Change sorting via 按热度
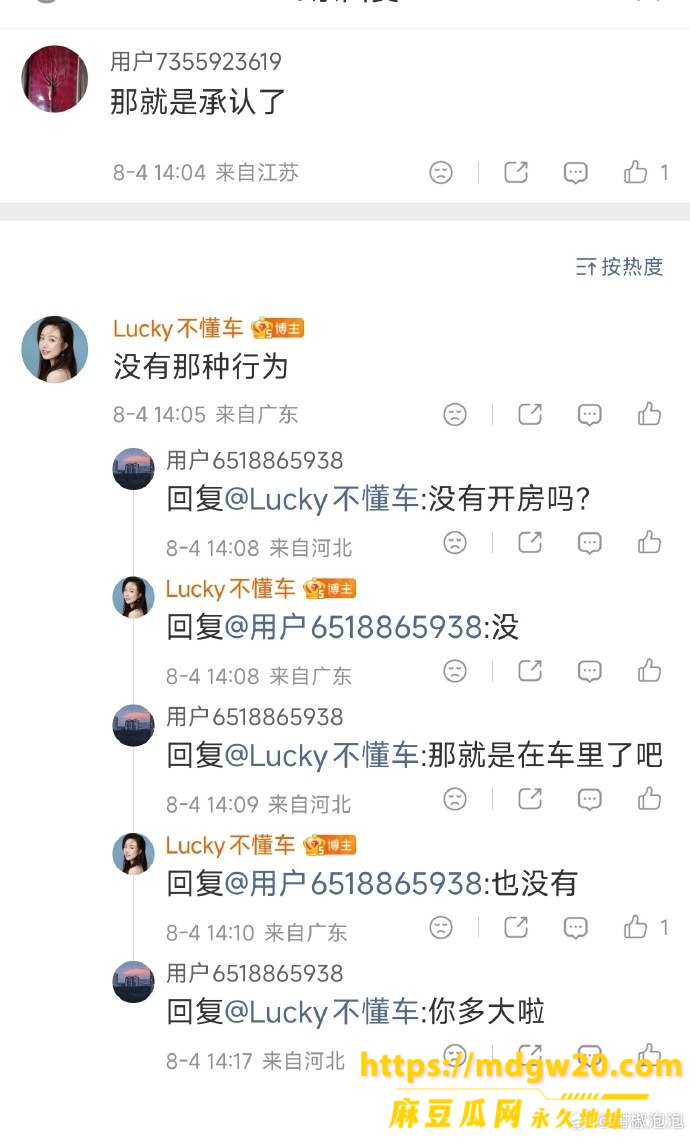Image resolution: width=690 pixels, height=1137 pixels. tap(619, 267)
